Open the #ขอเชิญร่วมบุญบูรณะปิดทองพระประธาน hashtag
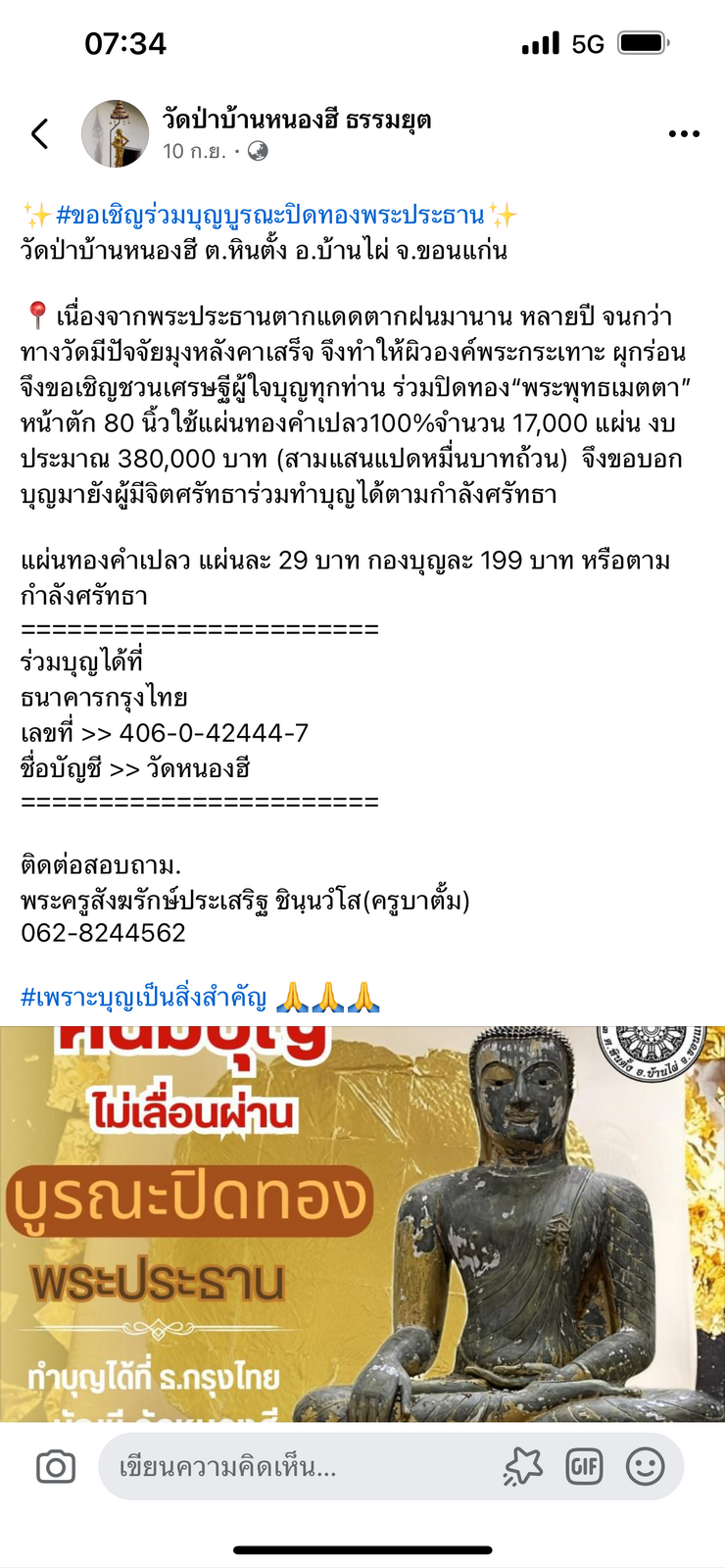 pyautogui.click(x=270, y=216)
